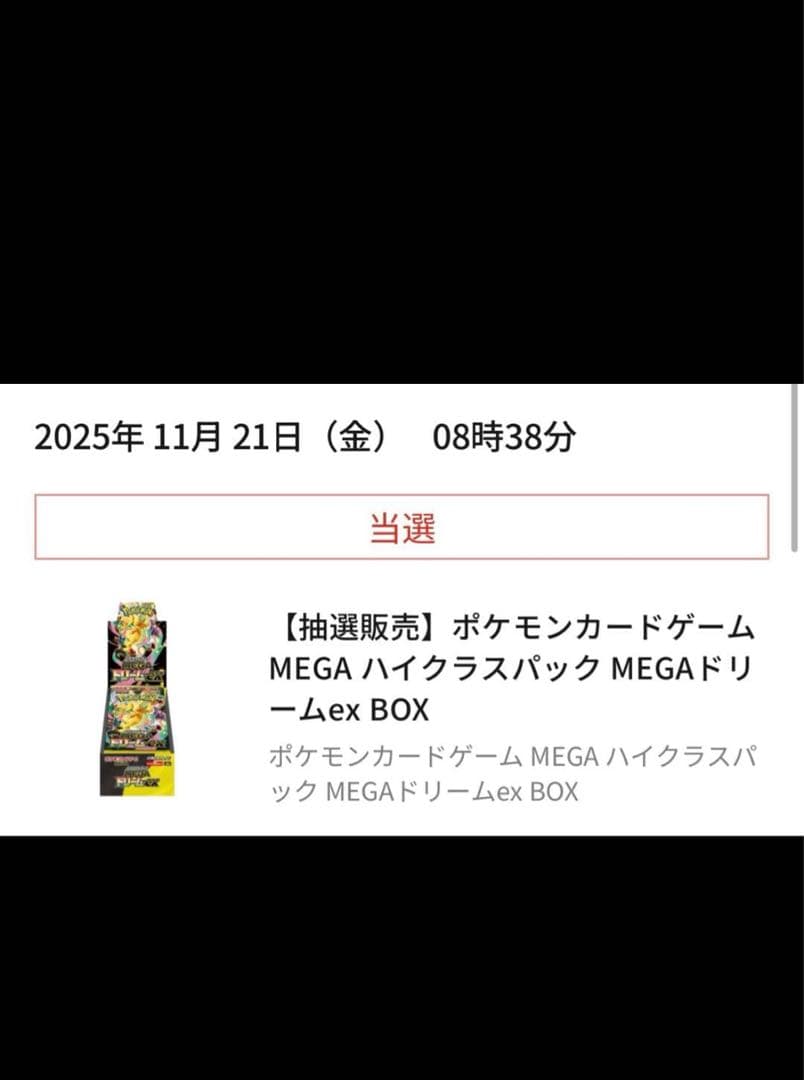Tap the Pokémon logo on the box image
This screenshot has height=1080, width=804.
pyautogui.click(x=140, y=610)
